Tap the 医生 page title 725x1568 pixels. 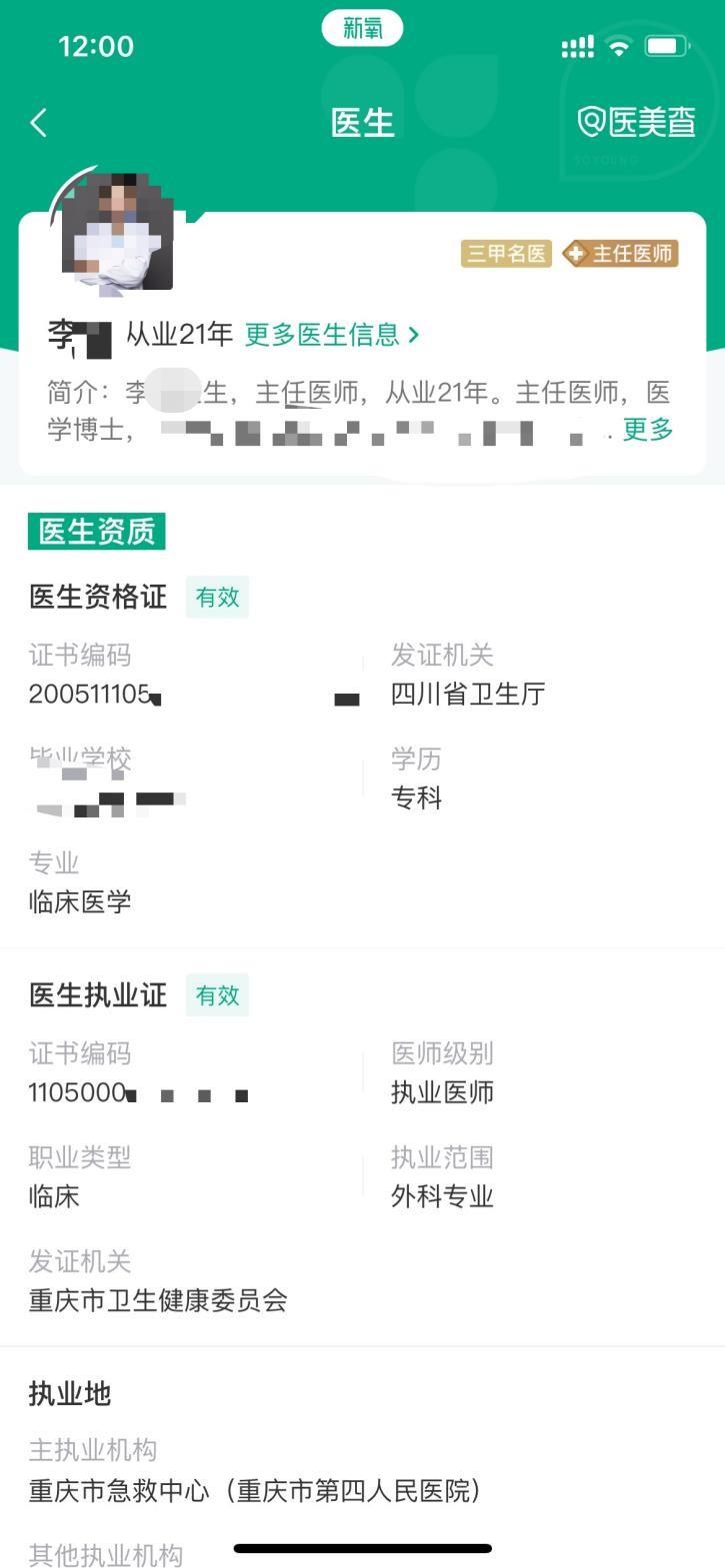click(x=362, y=122)
